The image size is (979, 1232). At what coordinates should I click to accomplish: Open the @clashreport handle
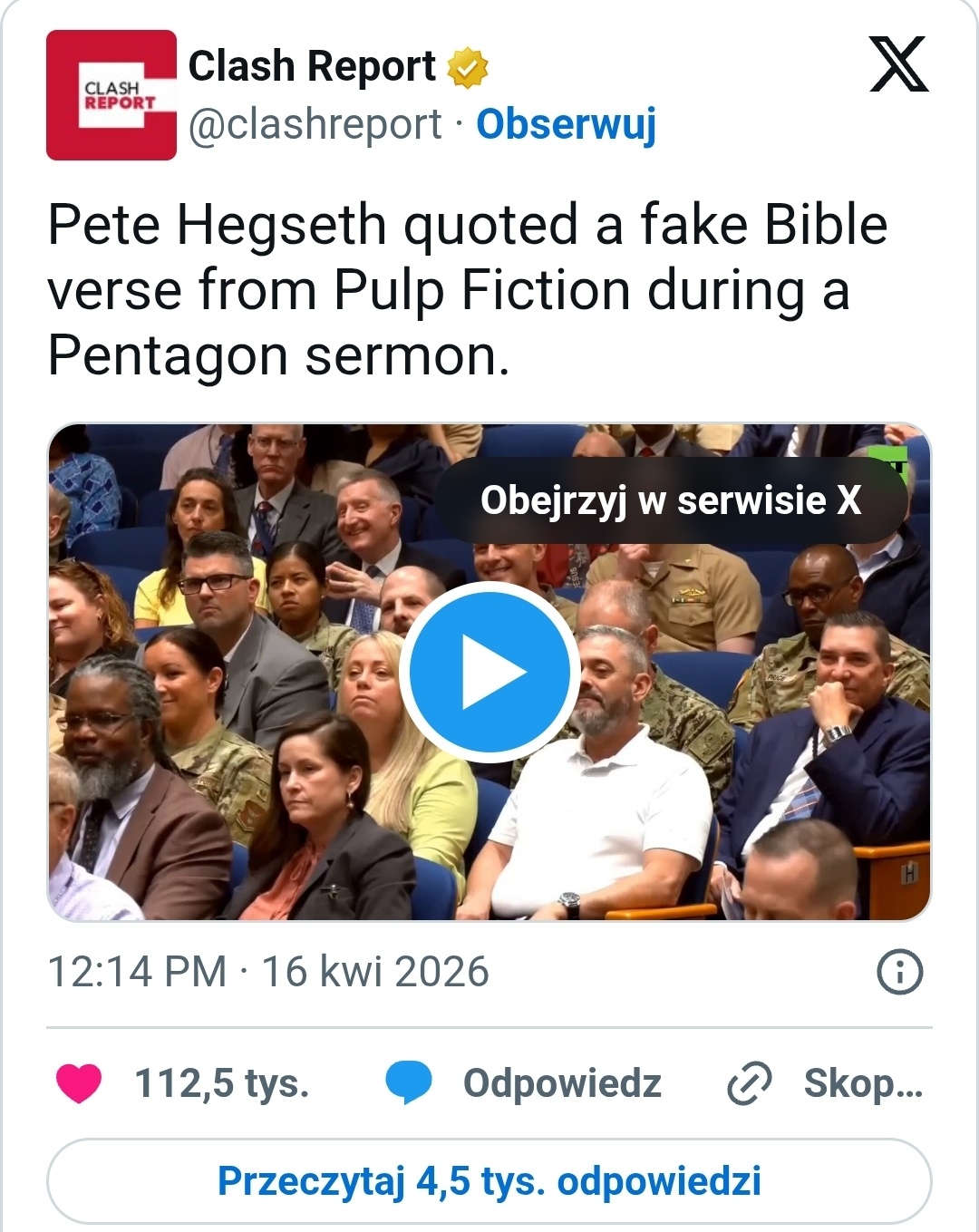[x=315, y=124]
